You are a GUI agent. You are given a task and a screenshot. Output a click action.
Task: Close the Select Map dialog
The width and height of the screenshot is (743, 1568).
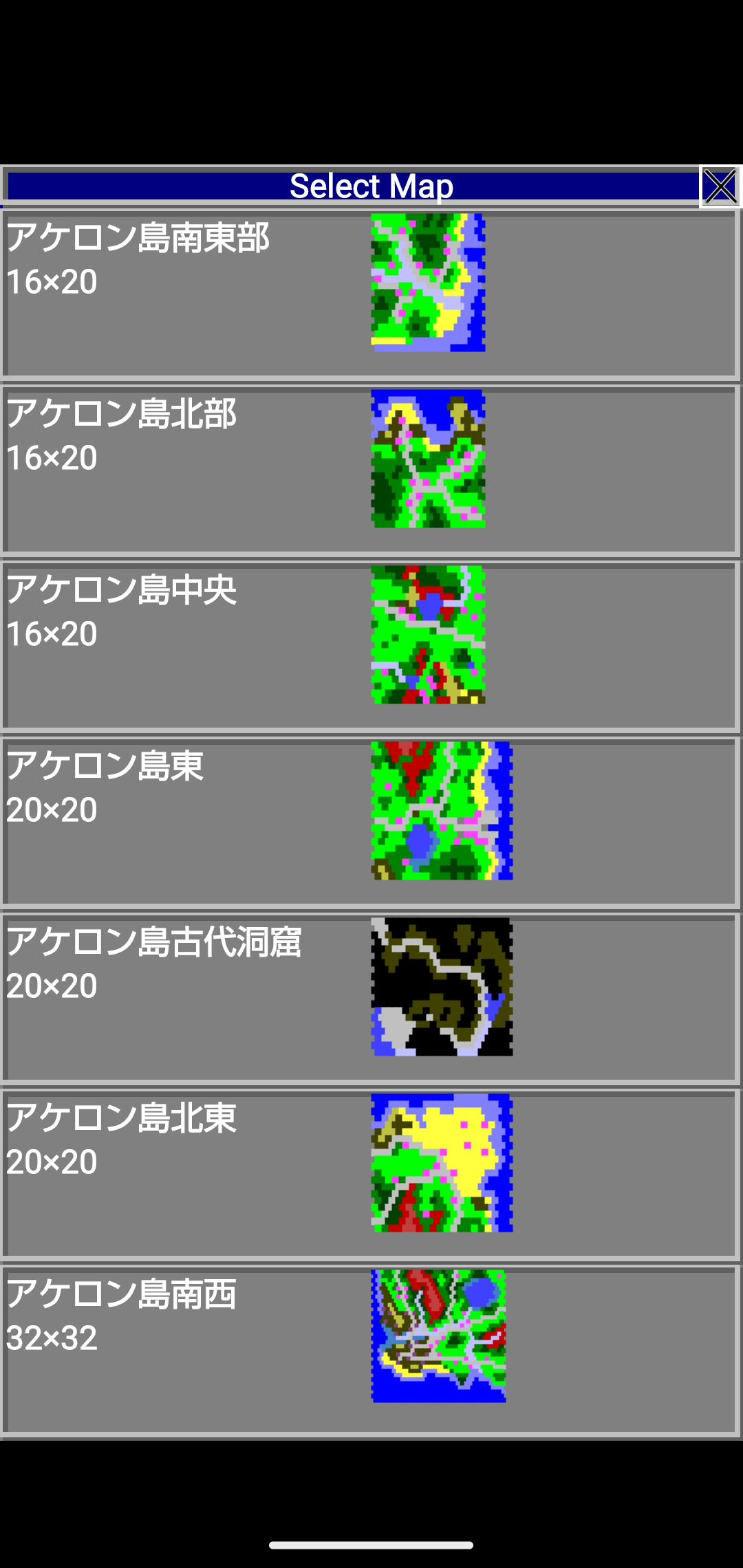(x=720, y=186)
